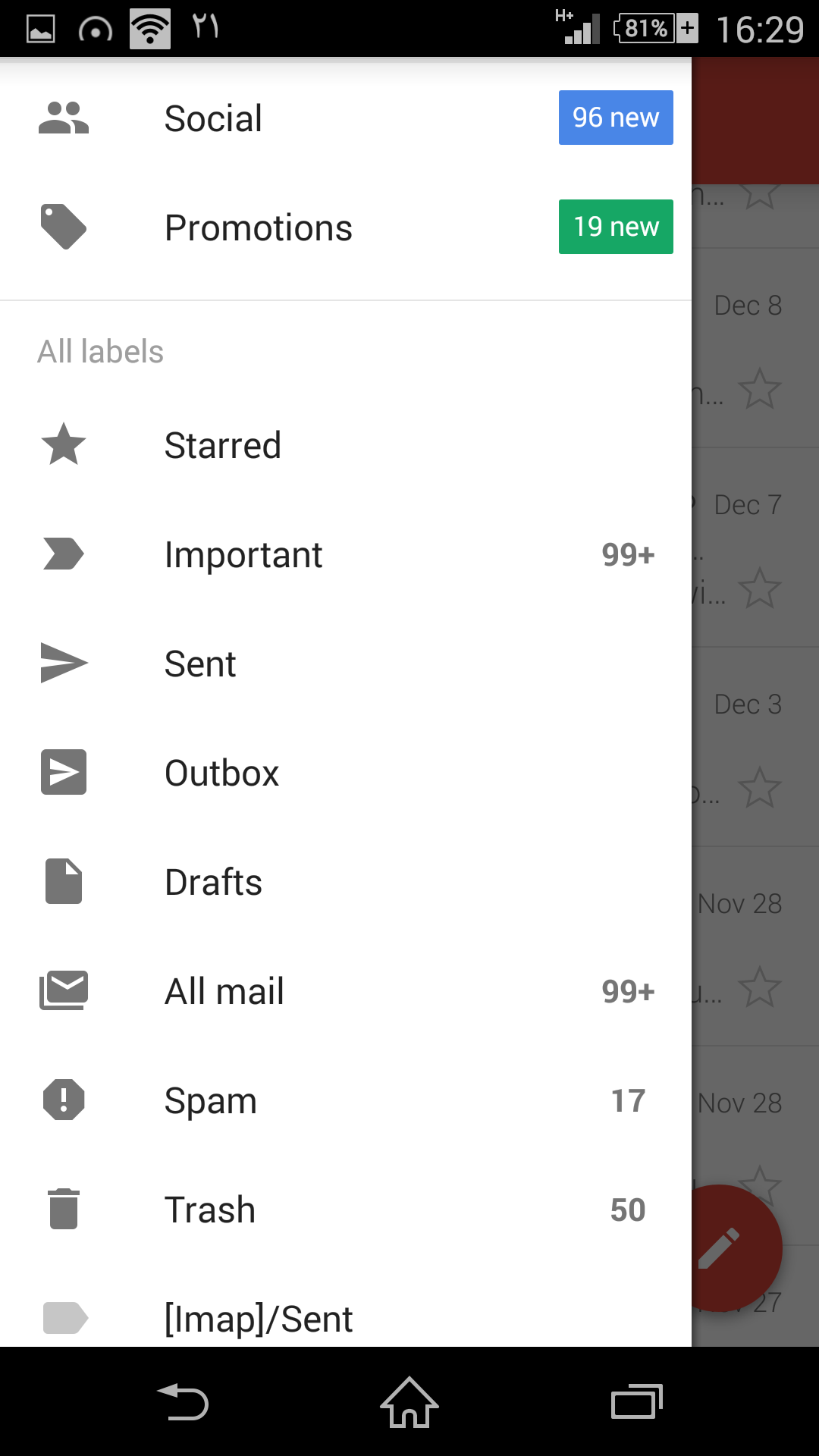Select the Important label arrow icon
Viewport: 819px width, 1456px height.
pos(64,554)
